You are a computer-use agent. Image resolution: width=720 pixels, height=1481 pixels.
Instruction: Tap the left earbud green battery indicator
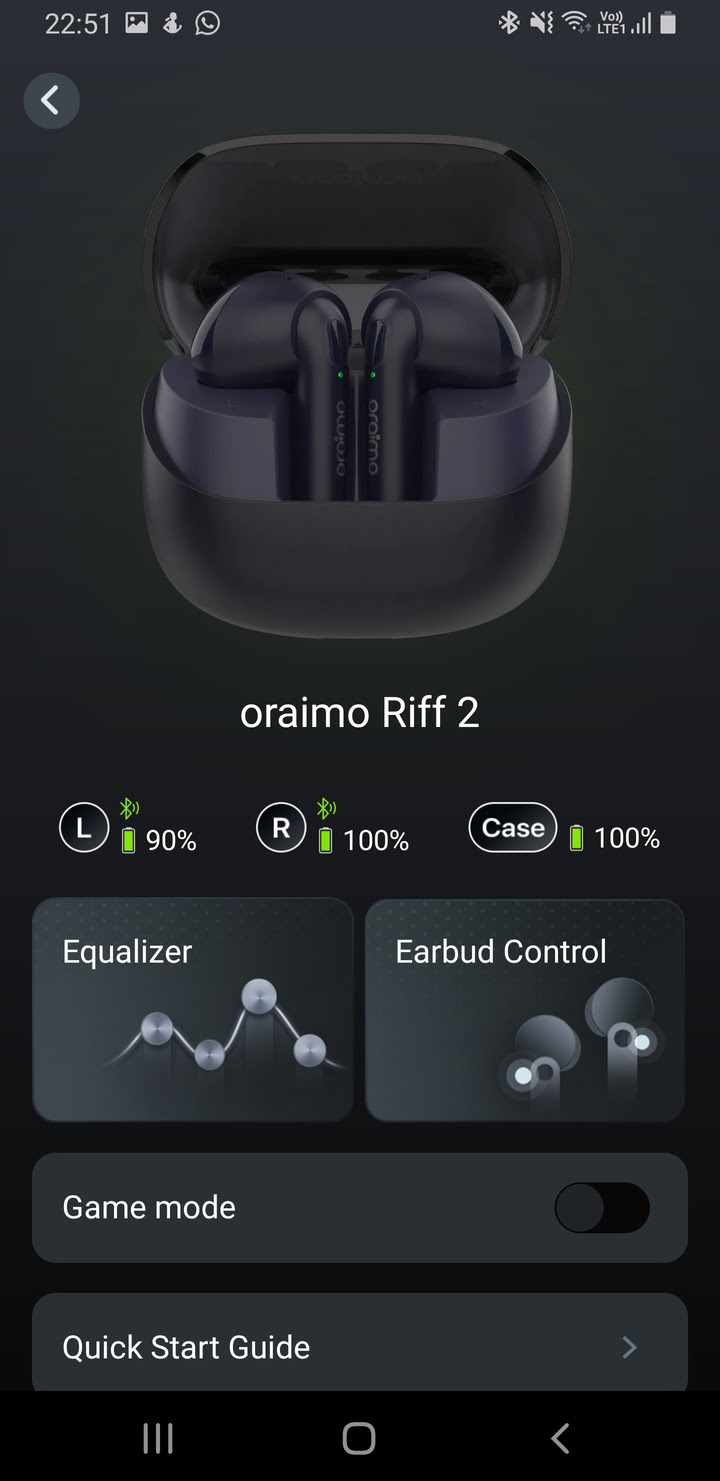130,841
